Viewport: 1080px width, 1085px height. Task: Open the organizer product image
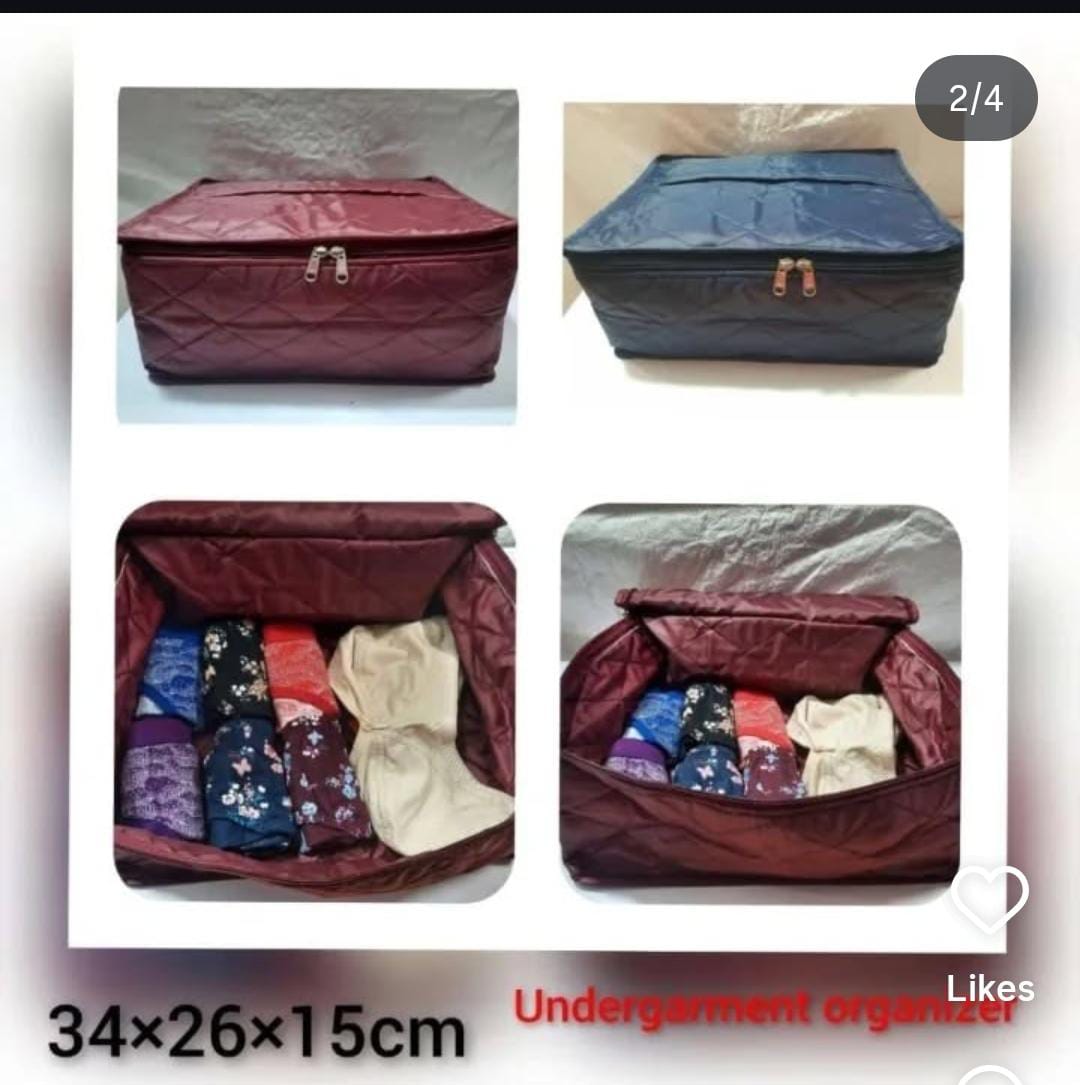538,500
